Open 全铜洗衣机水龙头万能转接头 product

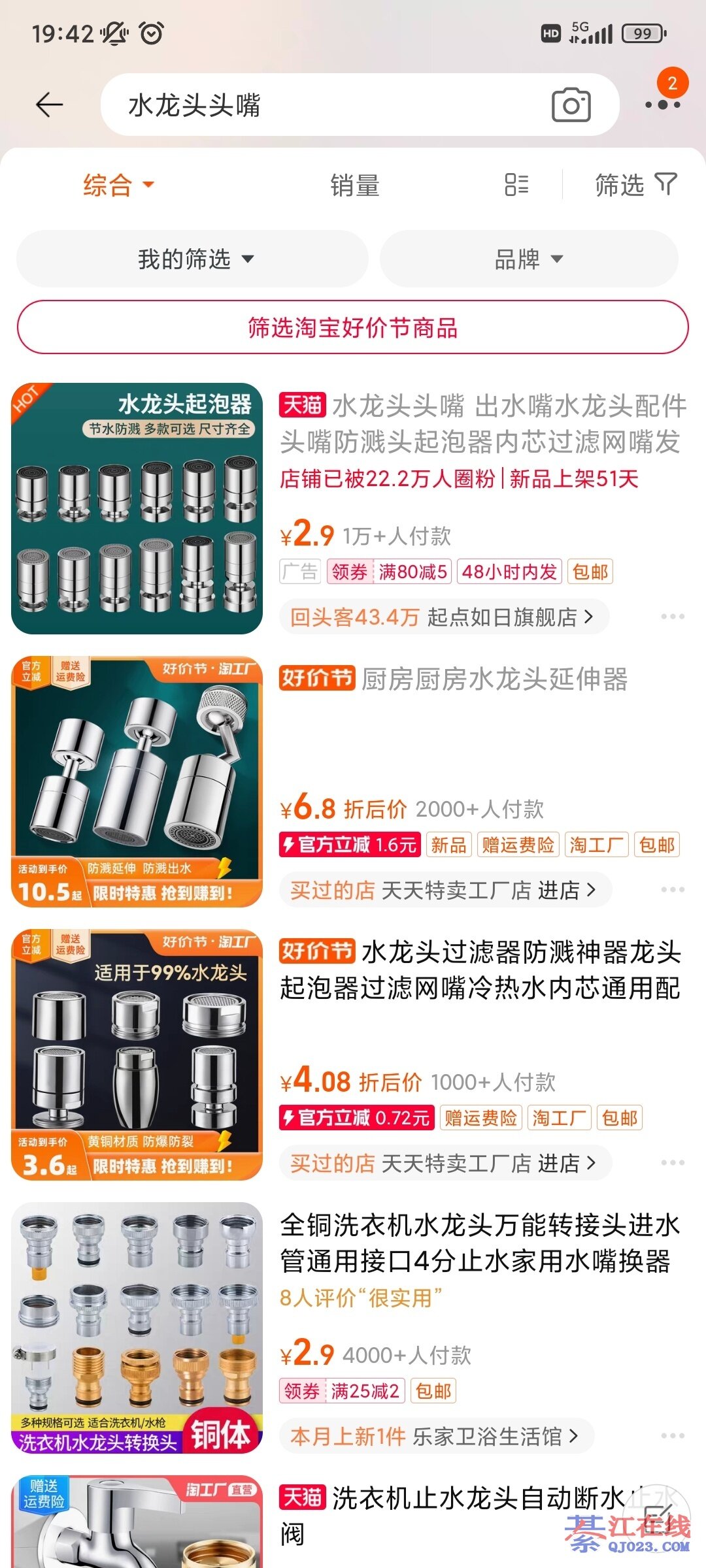tap(480, 1243)
